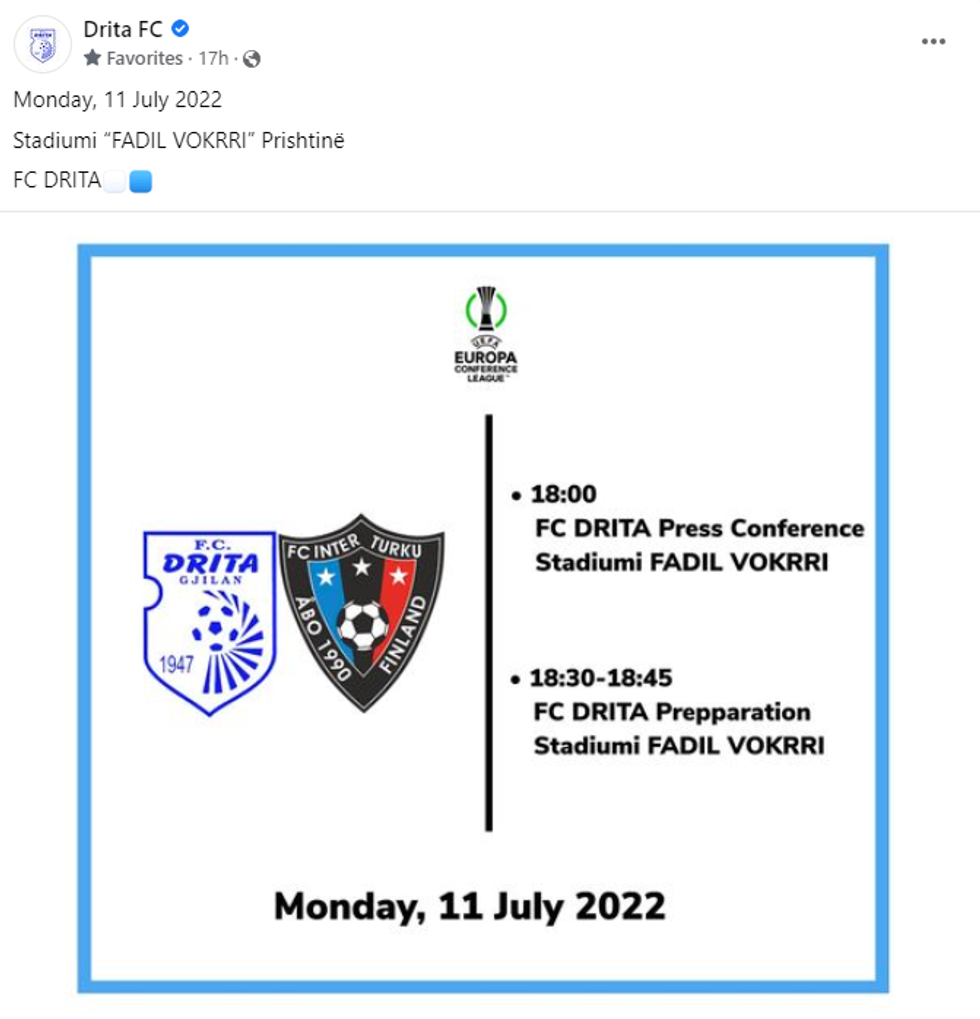Open the post options menu
The image size is (980, 1019).
click(x=932, y=41)
